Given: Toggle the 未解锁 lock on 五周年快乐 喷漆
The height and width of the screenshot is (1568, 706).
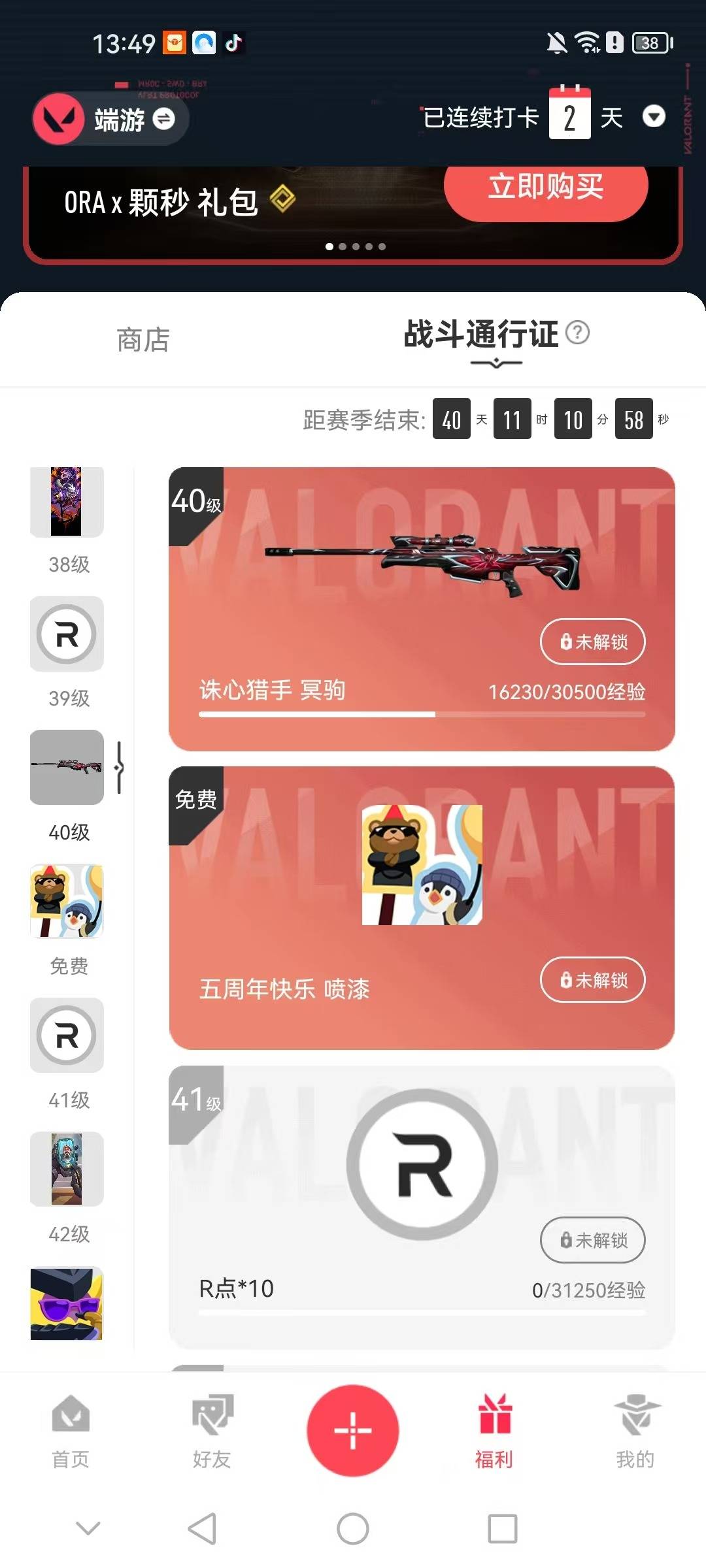Looking at the screenshot, I should click(x=593, y=981).
